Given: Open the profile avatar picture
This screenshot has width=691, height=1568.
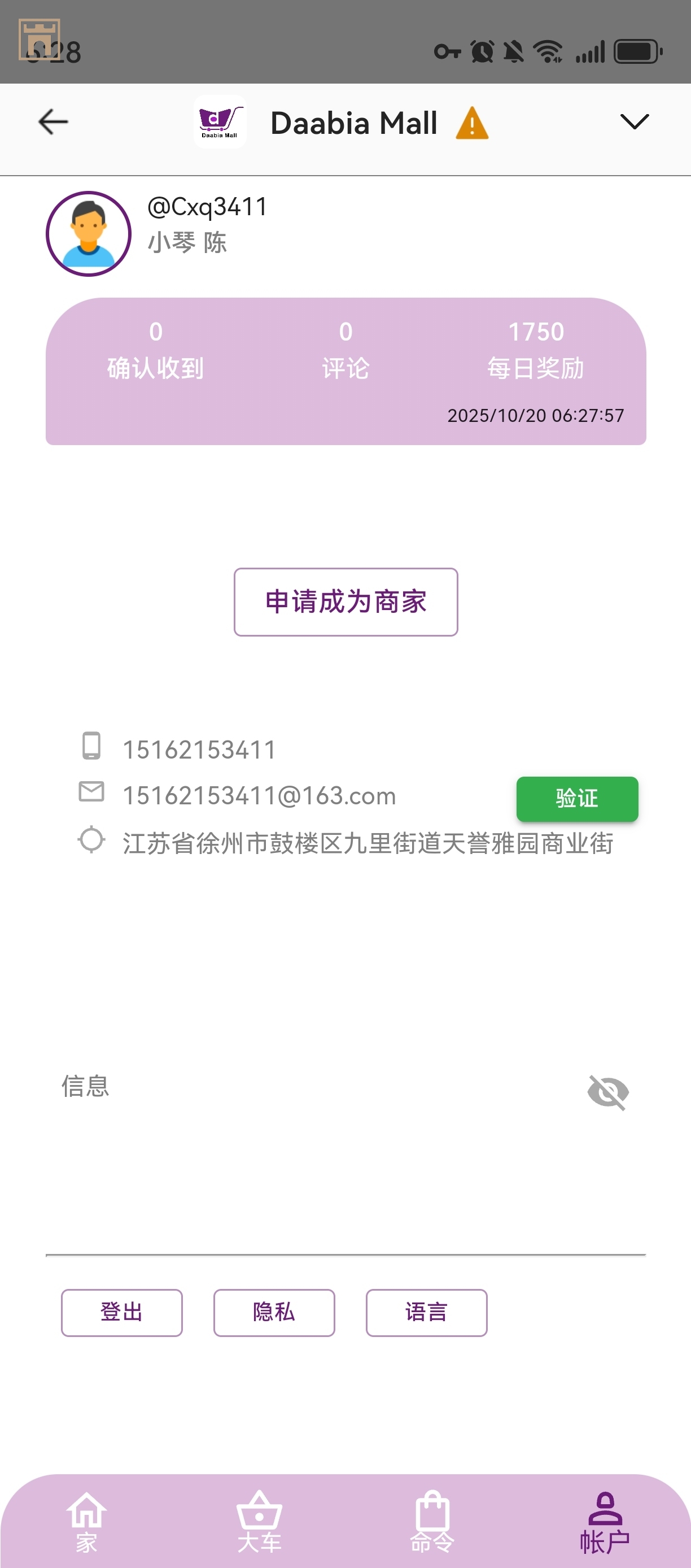Looking at the screenshot, I should (x=89, y=234).
